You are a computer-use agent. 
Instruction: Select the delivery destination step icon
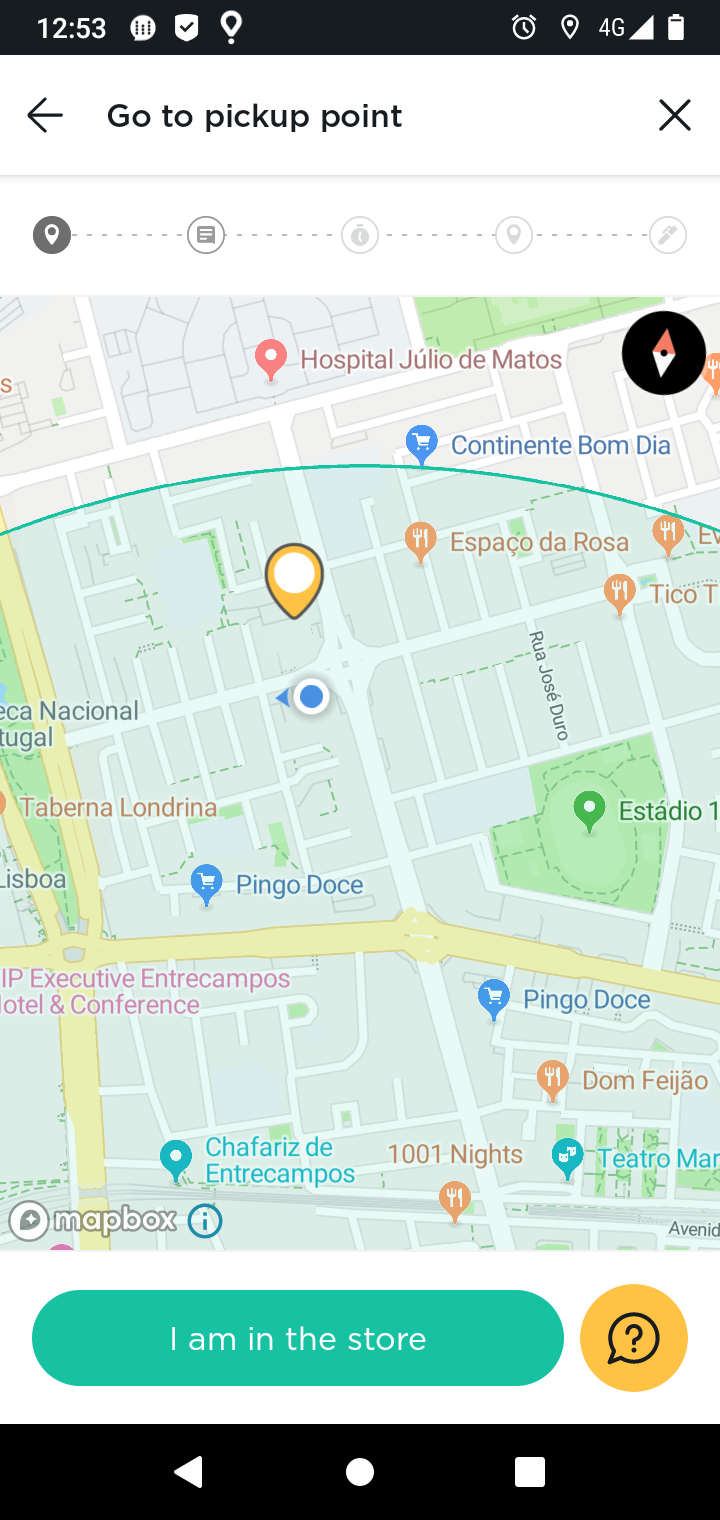click(514, 235)
